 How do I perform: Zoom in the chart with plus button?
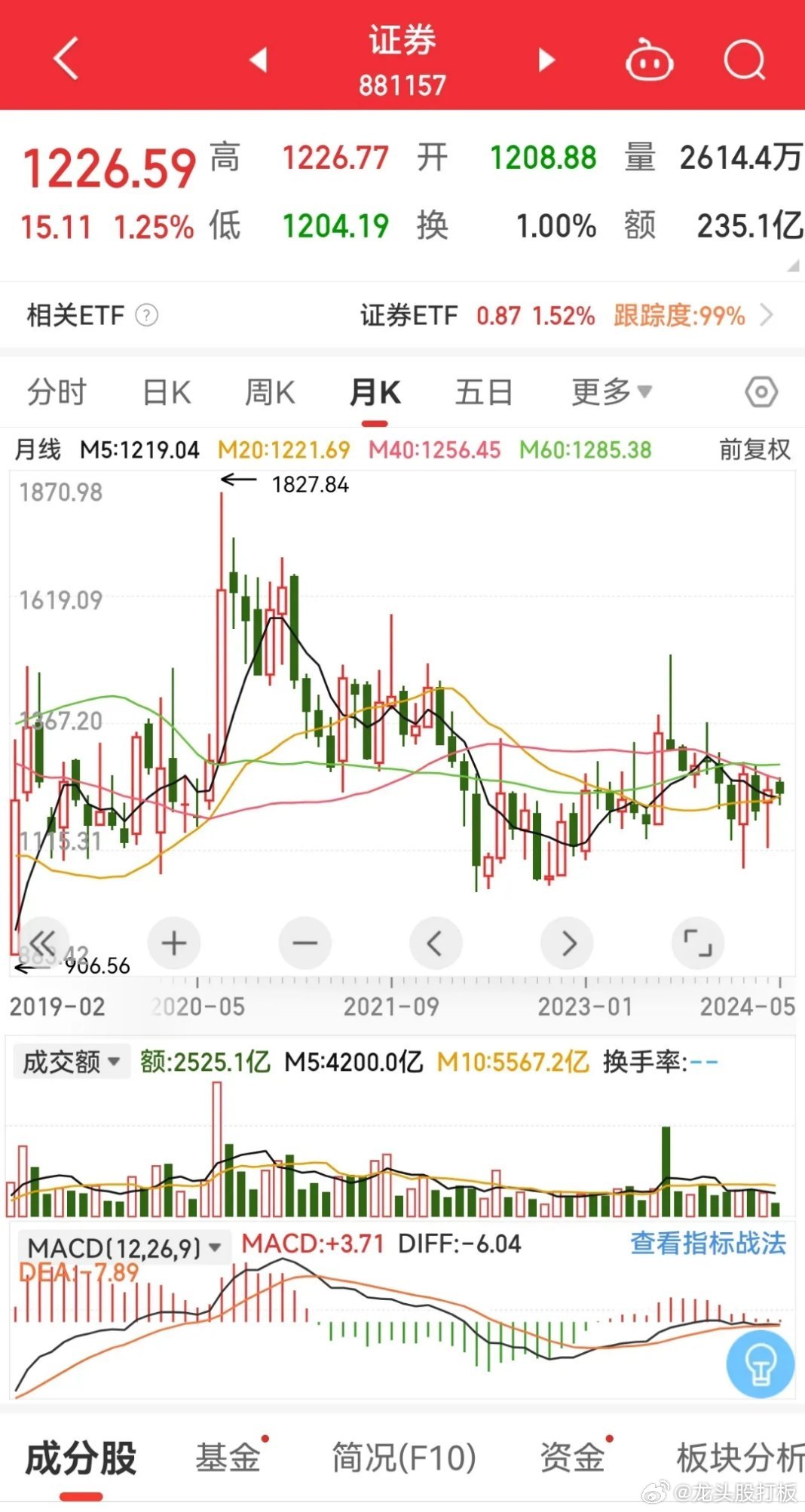[174, 943]
